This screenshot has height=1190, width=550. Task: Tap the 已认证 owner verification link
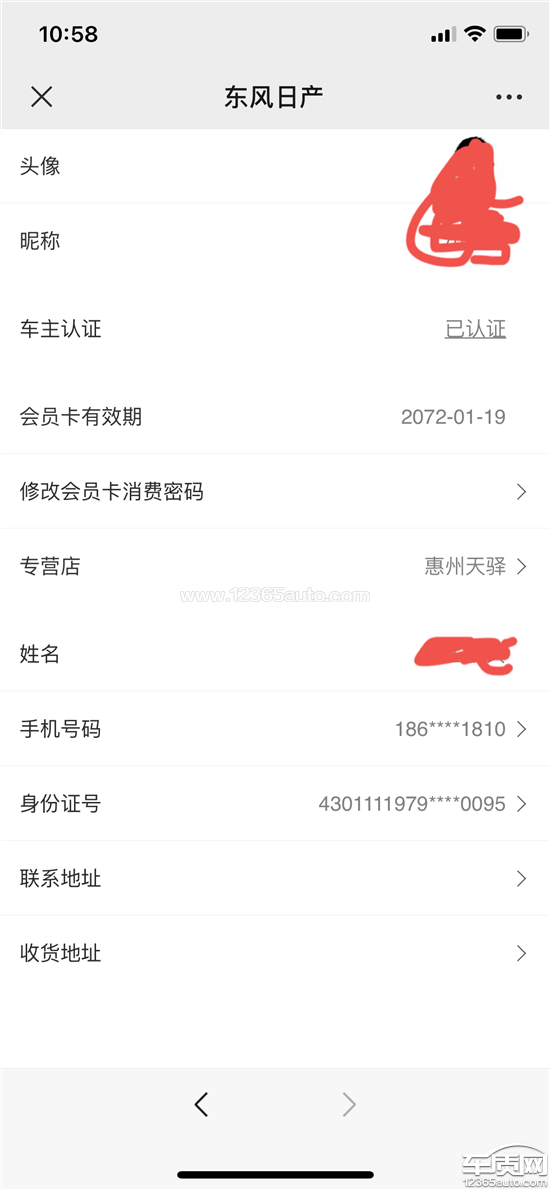pos(475,329)
